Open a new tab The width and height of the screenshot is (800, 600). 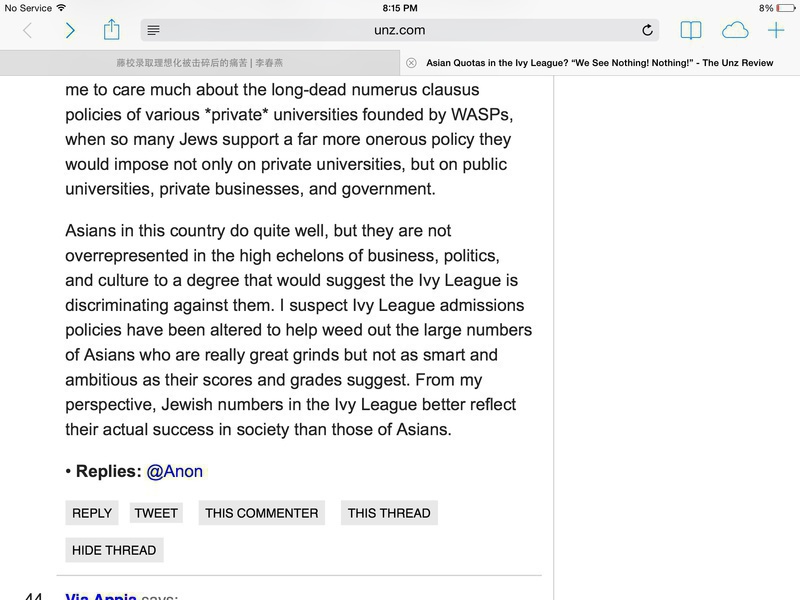[x=777, y=31]
